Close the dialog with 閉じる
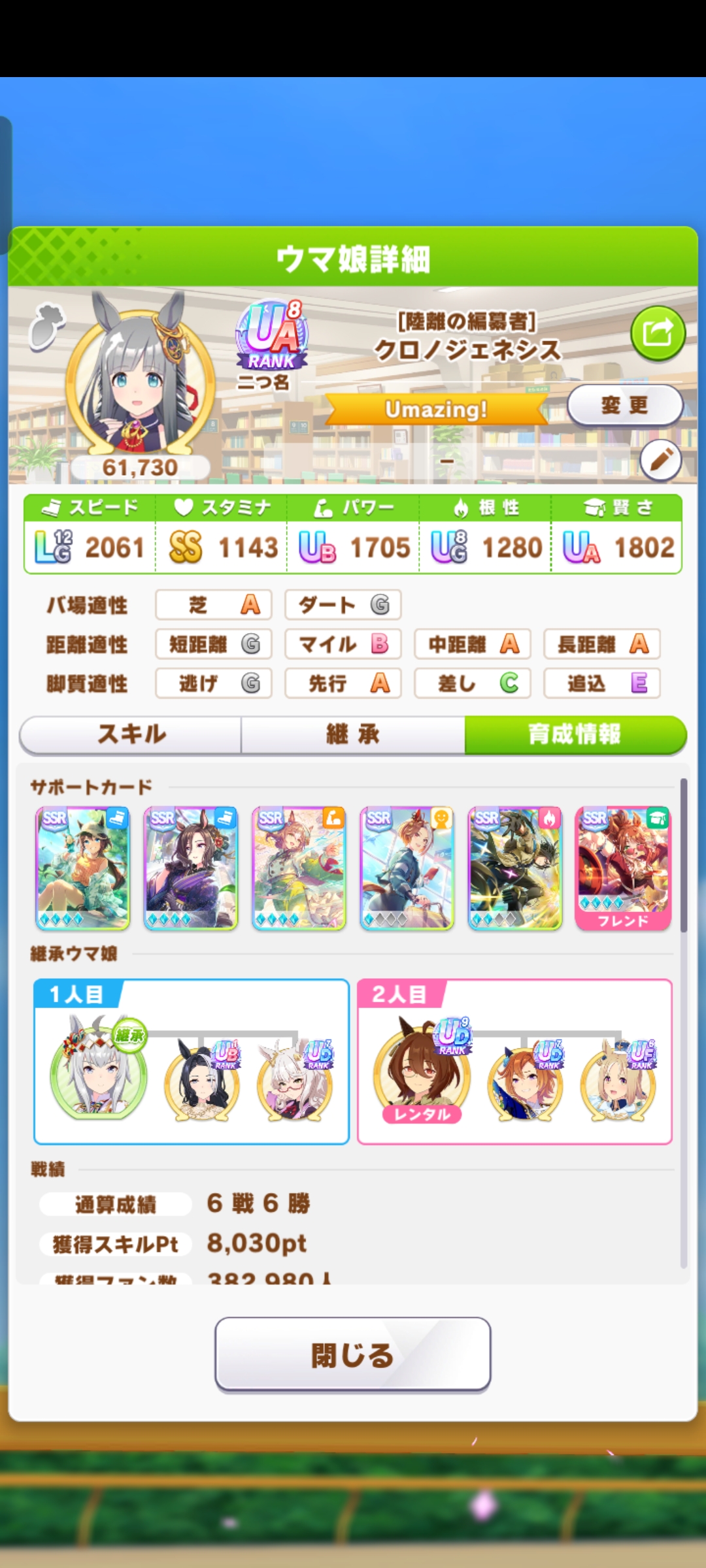706x1568 pixels. pyautogui.click(x=353, y=1354)
